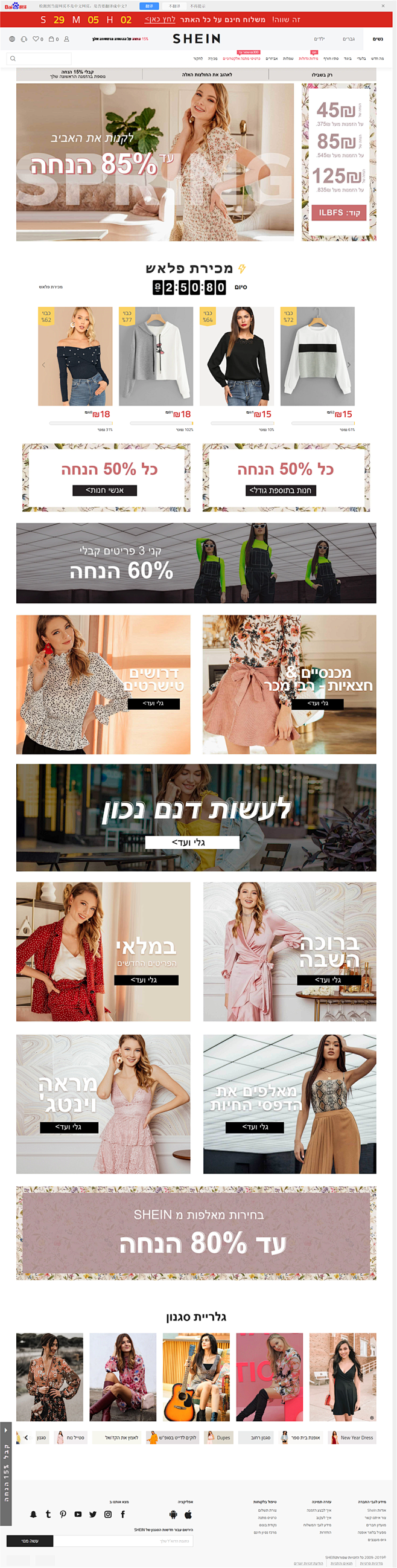The height and width of the screenshot is (1568, 397).
Task: Open the buy 3 items 60% off banner
Action: pos(195,563)
